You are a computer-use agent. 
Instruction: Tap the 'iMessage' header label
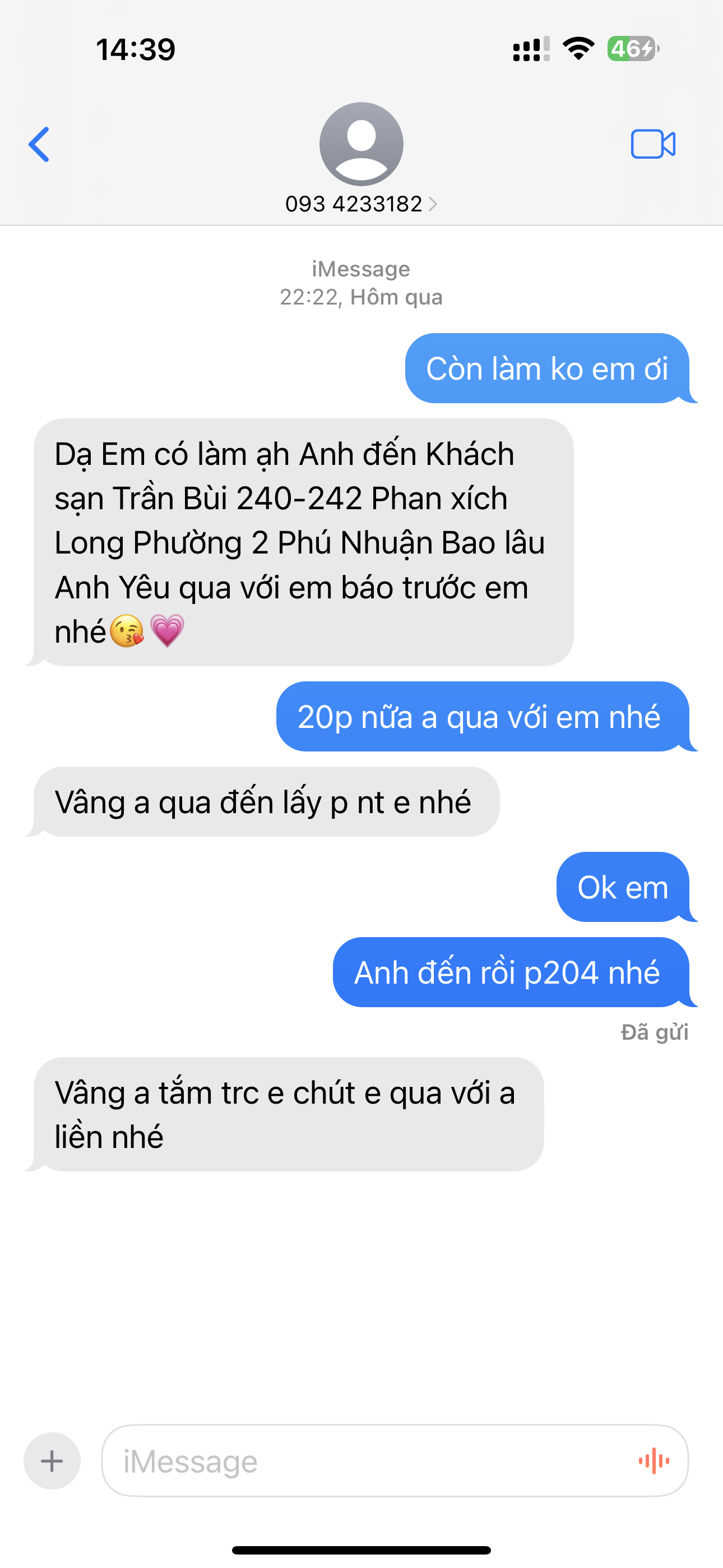[x=360, y=268]
